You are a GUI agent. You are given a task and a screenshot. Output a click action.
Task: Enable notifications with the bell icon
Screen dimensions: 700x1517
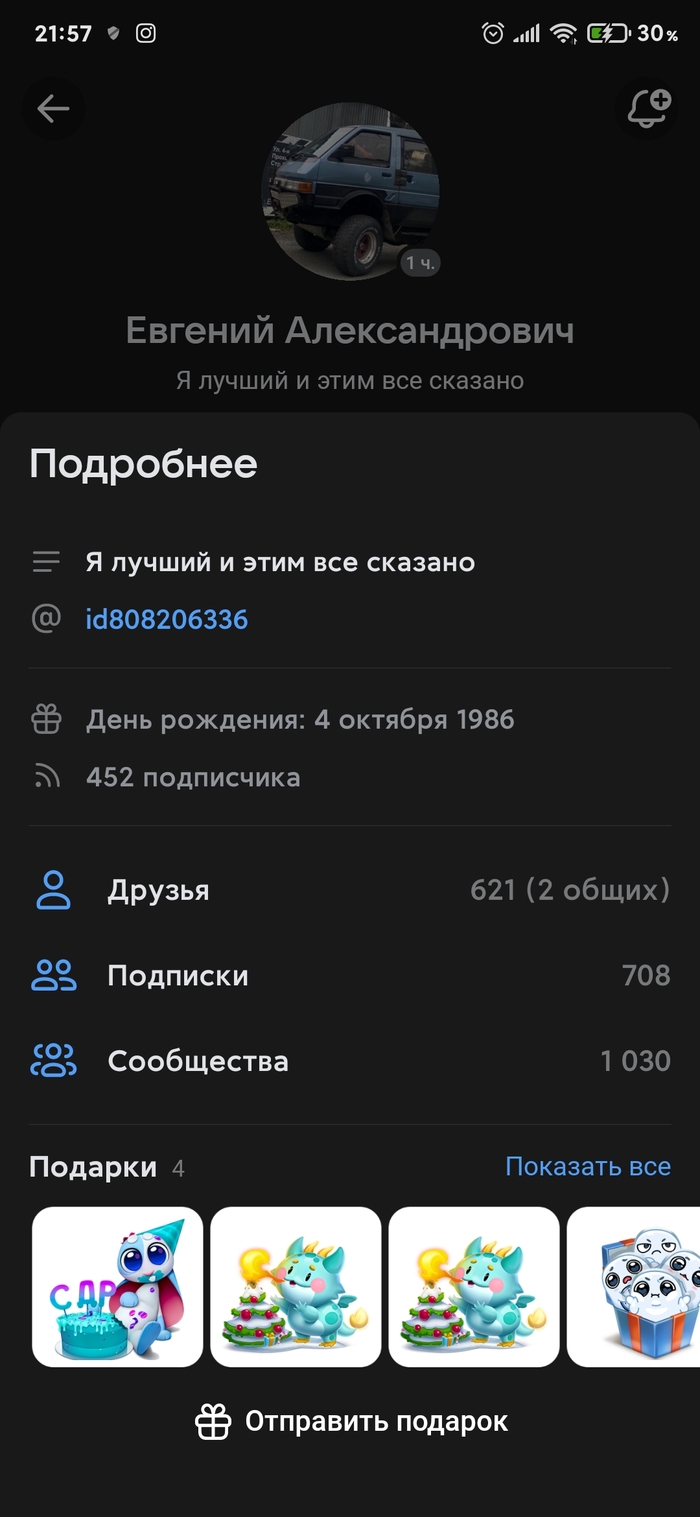(x=648, y=108)
